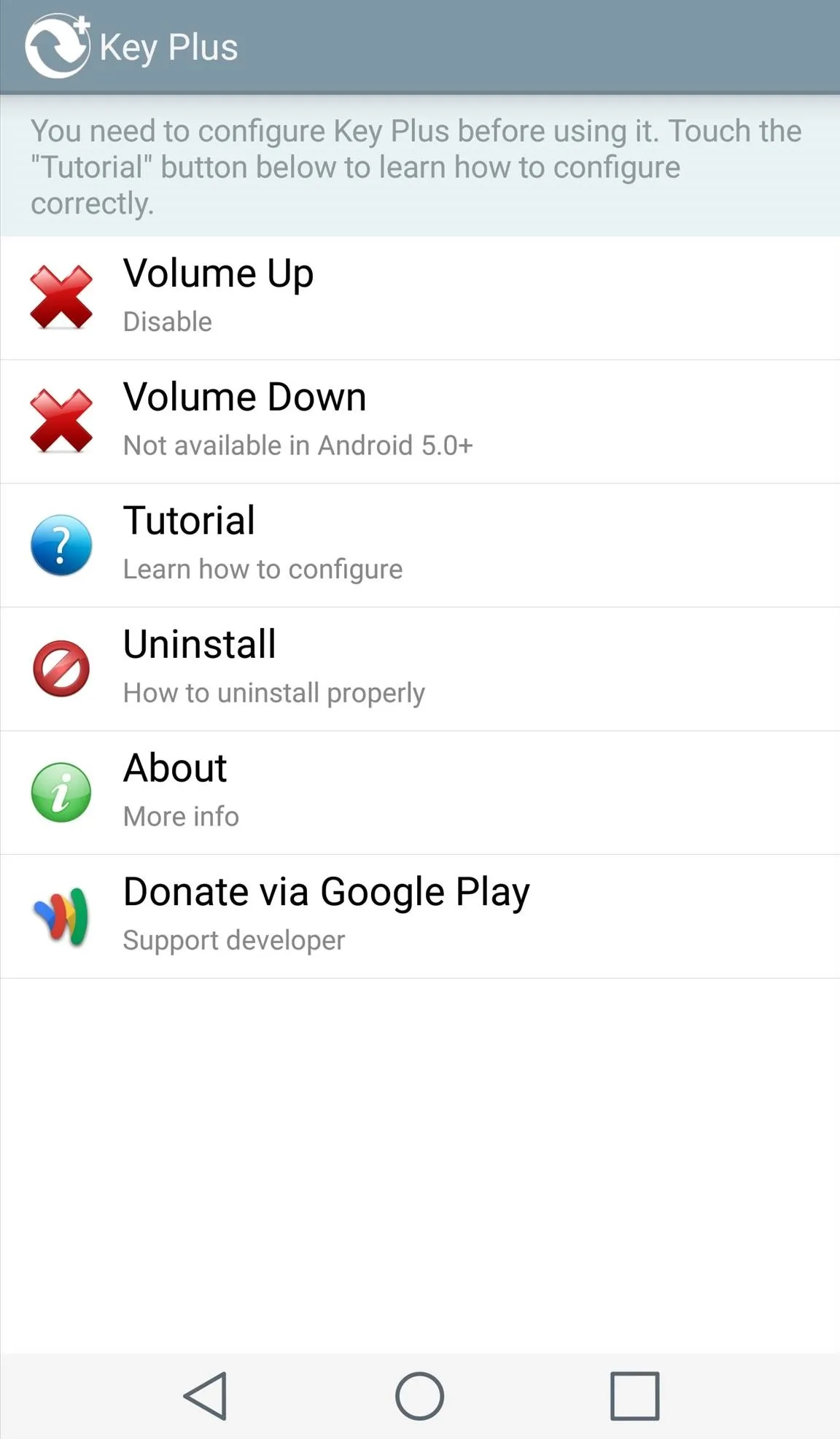Open the Volume Up setting
Image resolution: width=840 pixels, height=1439 pixels.
pos(420,298)
